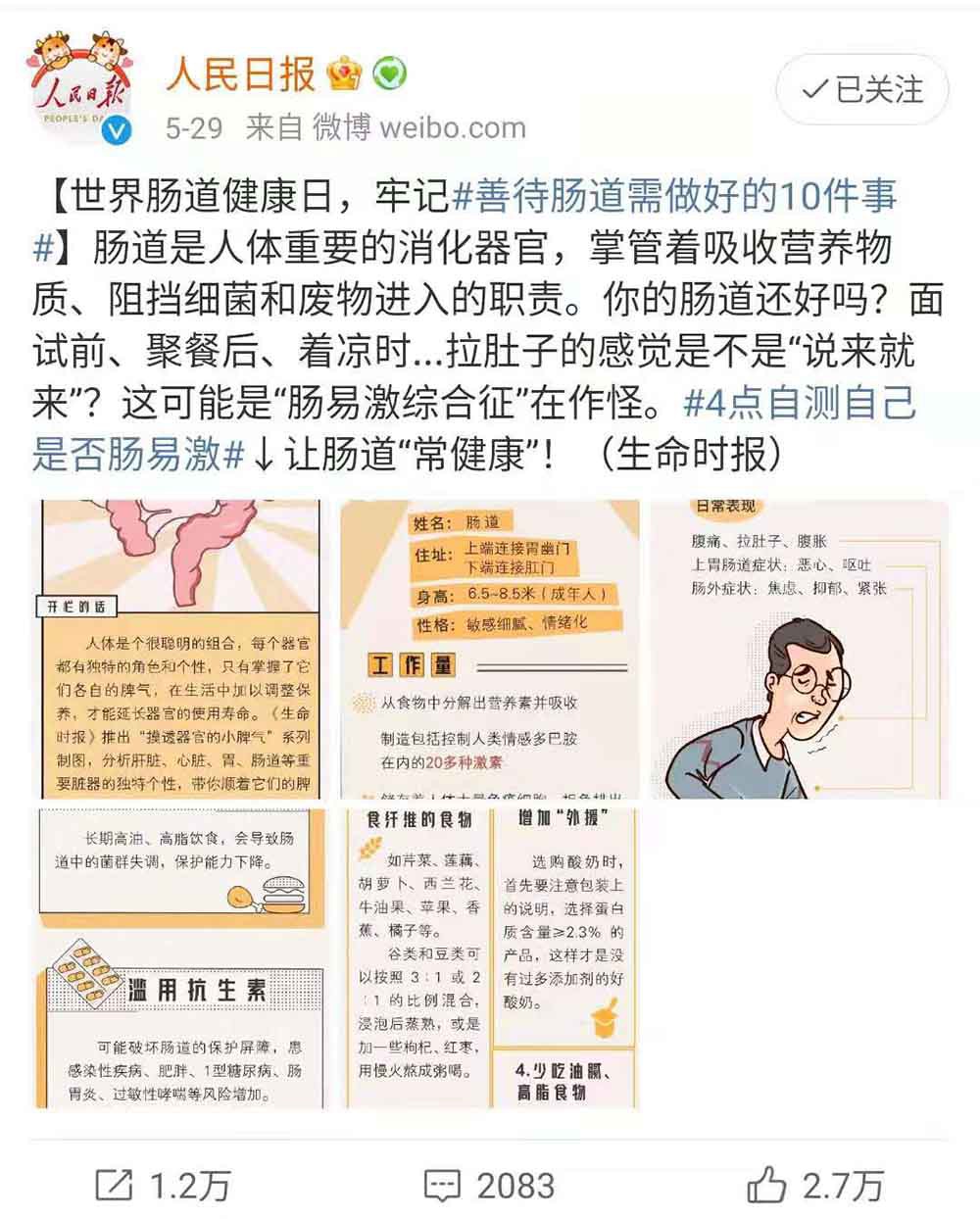View the 食纤维的食物 image
980x1219 pixels.
point(489,958)
